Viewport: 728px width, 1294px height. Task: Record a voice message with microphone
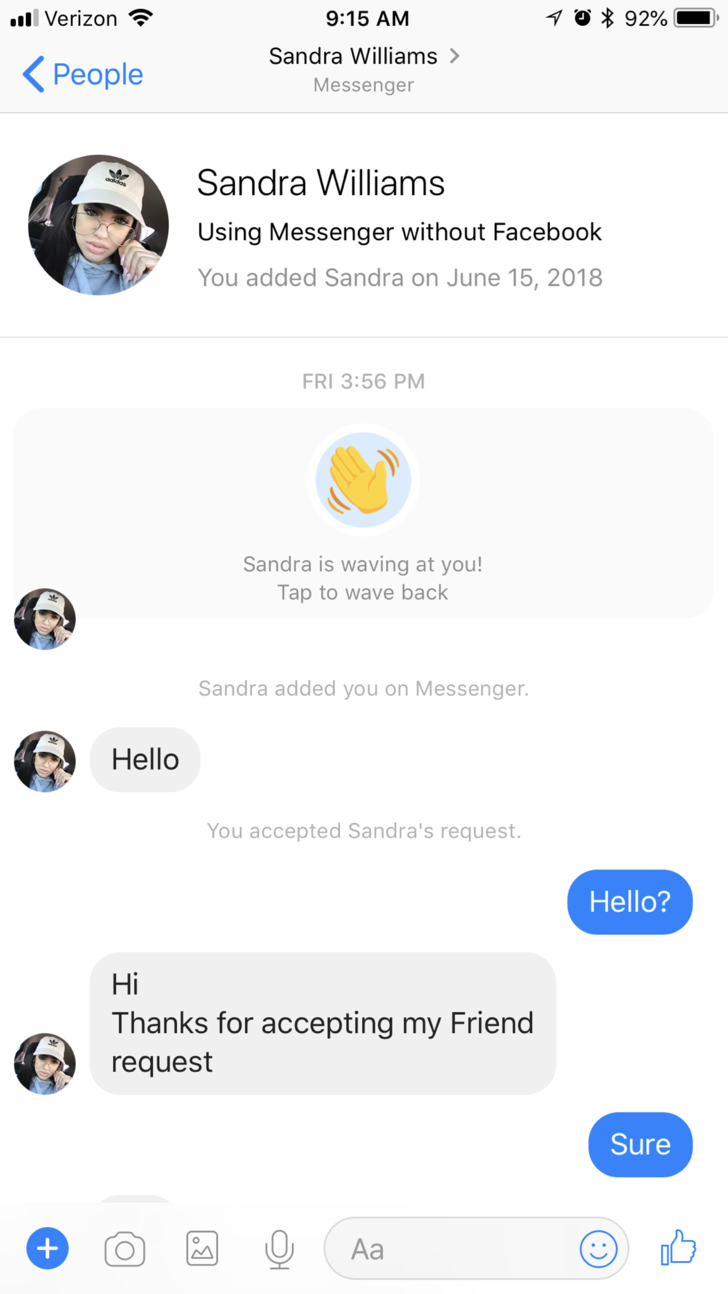[279, 1249]
